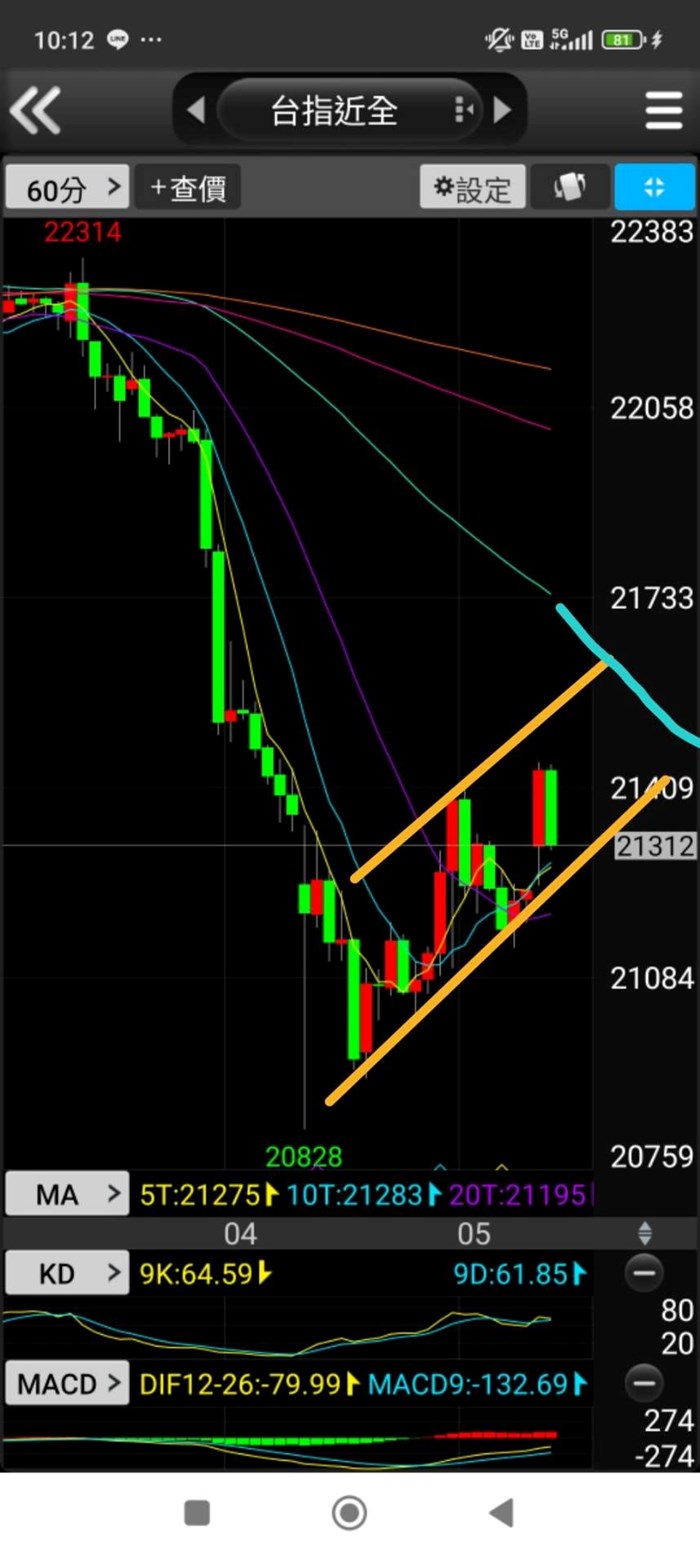Change the 60分 chart timeframe
The height and width of the screenshot is (1557, 700).
pyautogui.click(x=67, y=187)
